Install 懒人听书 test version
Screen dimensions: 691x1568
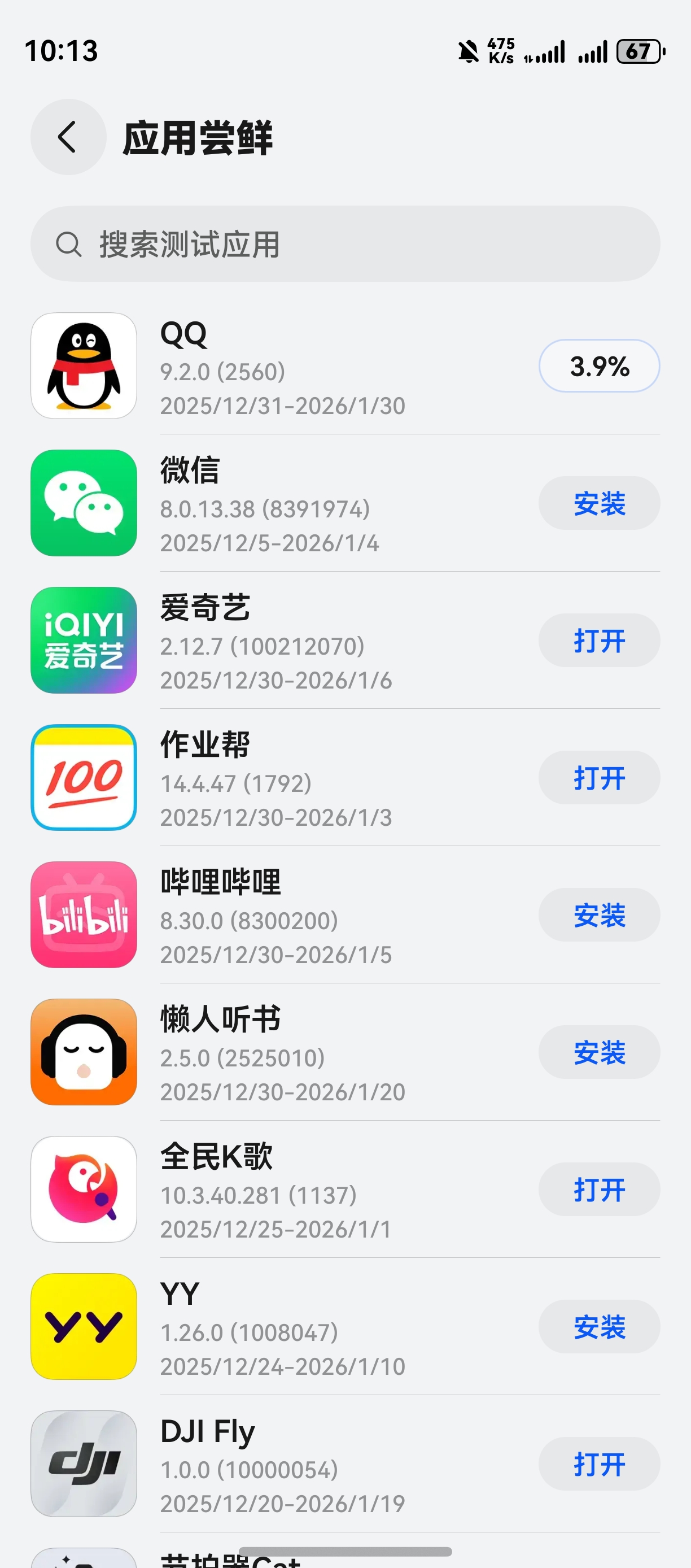coord(598,1052)
